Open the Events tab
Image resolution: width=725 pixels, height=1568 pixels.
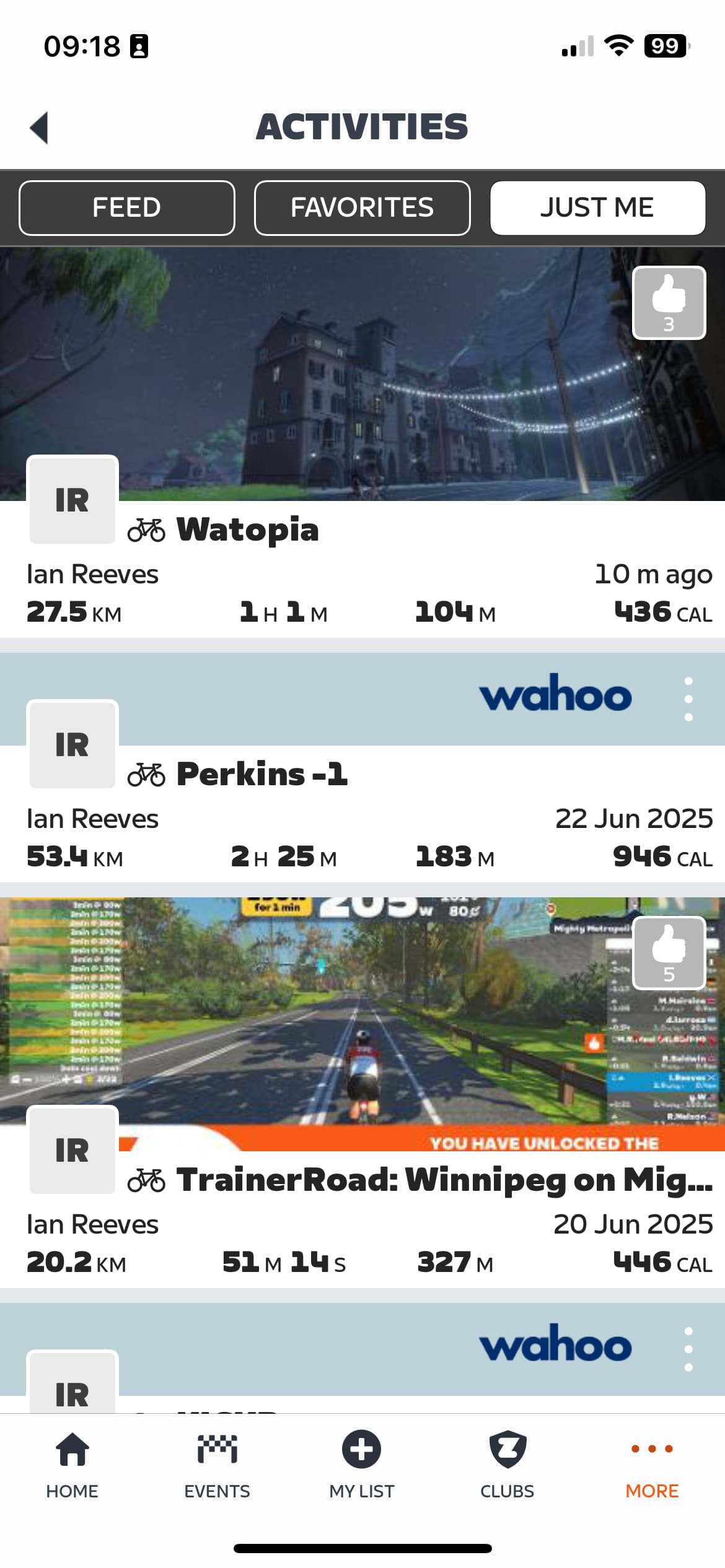(217, 1464)
